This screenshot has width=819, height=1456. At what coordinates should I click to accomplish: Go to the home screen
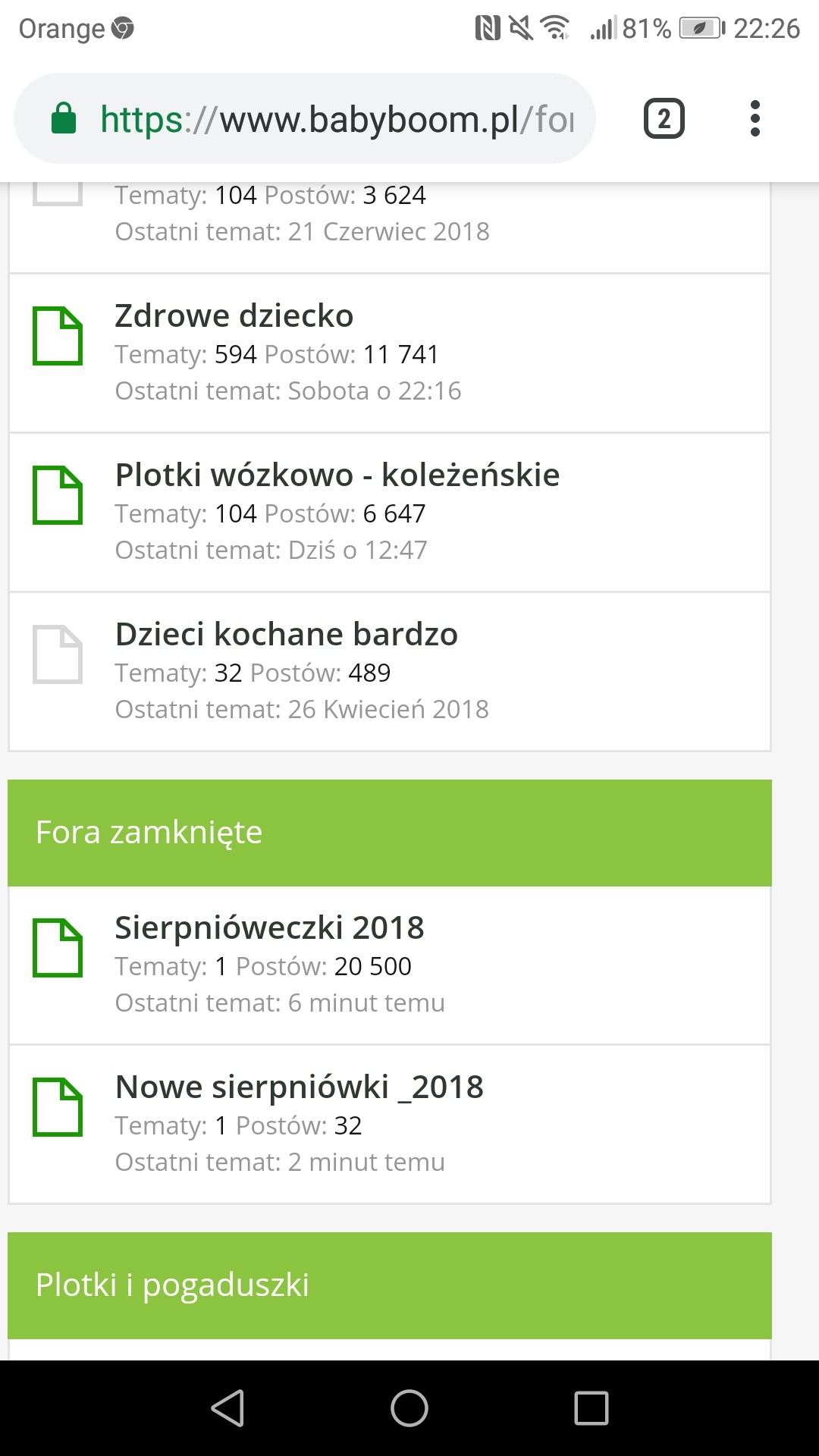pos(409,1408)
